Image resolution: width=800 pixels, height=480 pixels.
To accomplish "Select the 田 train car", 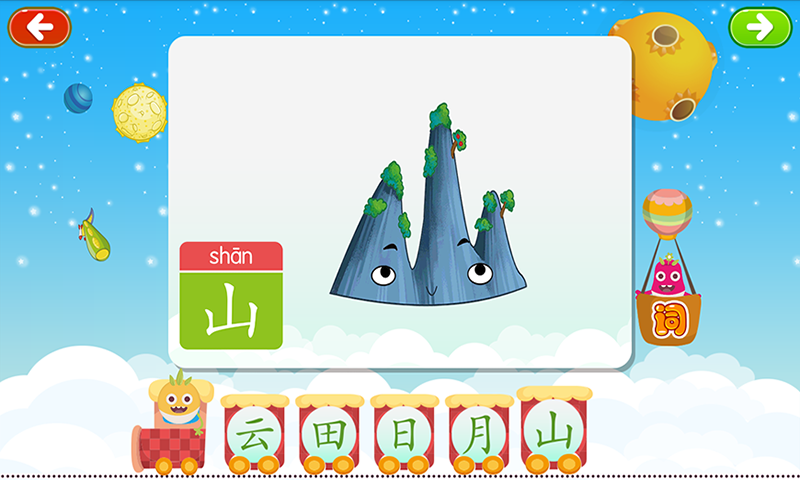I will point(329,435).
